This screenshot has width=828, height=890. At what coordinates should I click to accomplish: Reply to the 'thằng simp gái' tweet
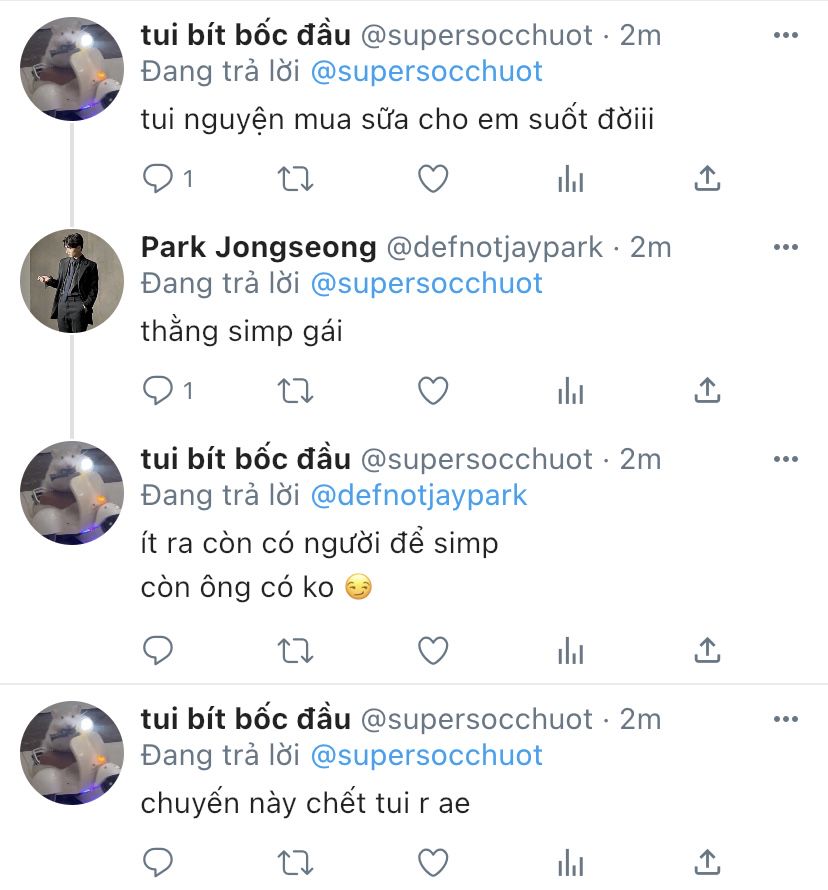coord(159,391)
